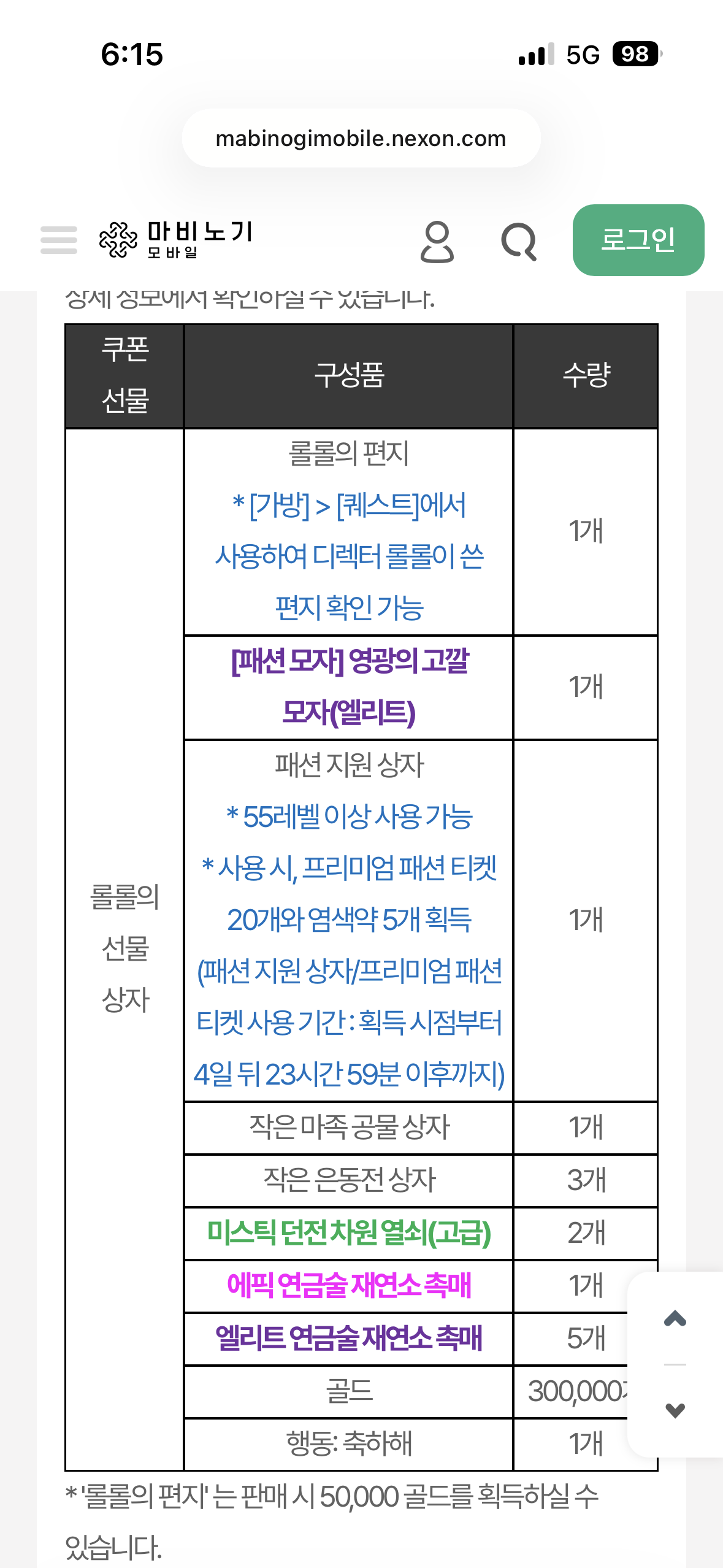This screenshot has width=723, height=1568.
Task: Tap the mabinogimobile.nexon.com address bar
Action: 361,139
